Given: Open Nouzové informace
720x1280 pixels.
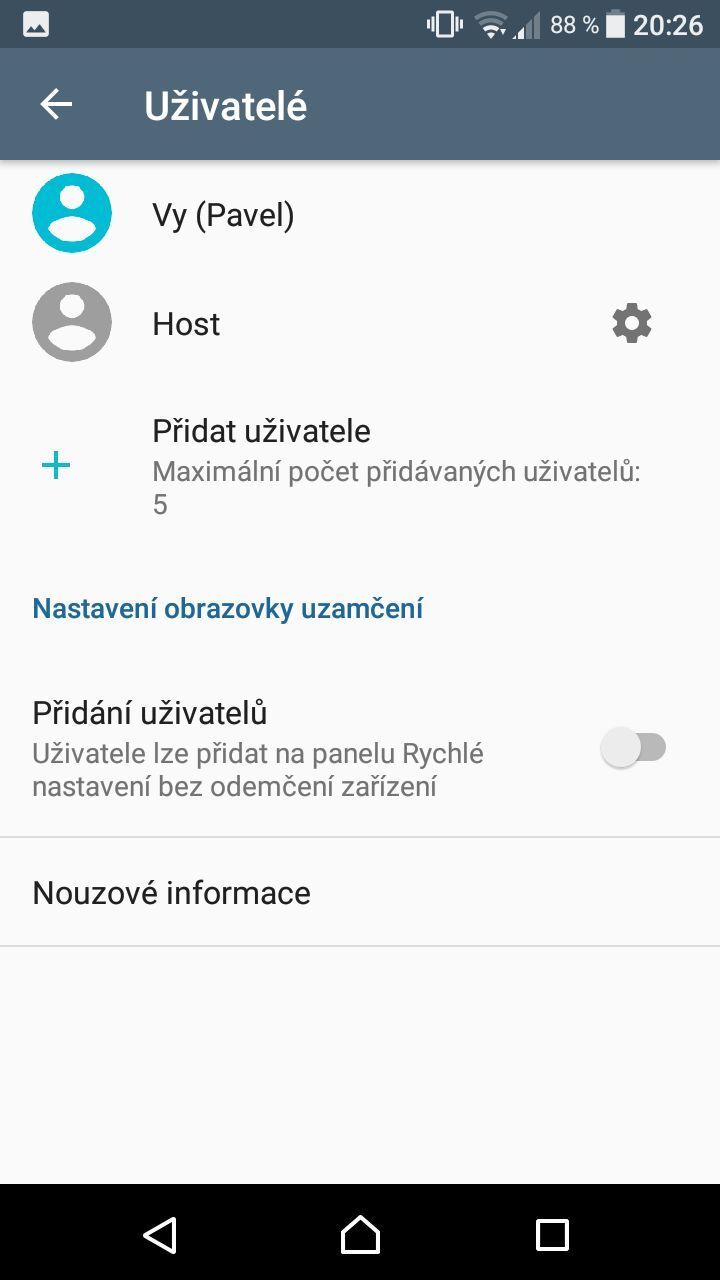Looking at the screenshot, I should [172, 892].
